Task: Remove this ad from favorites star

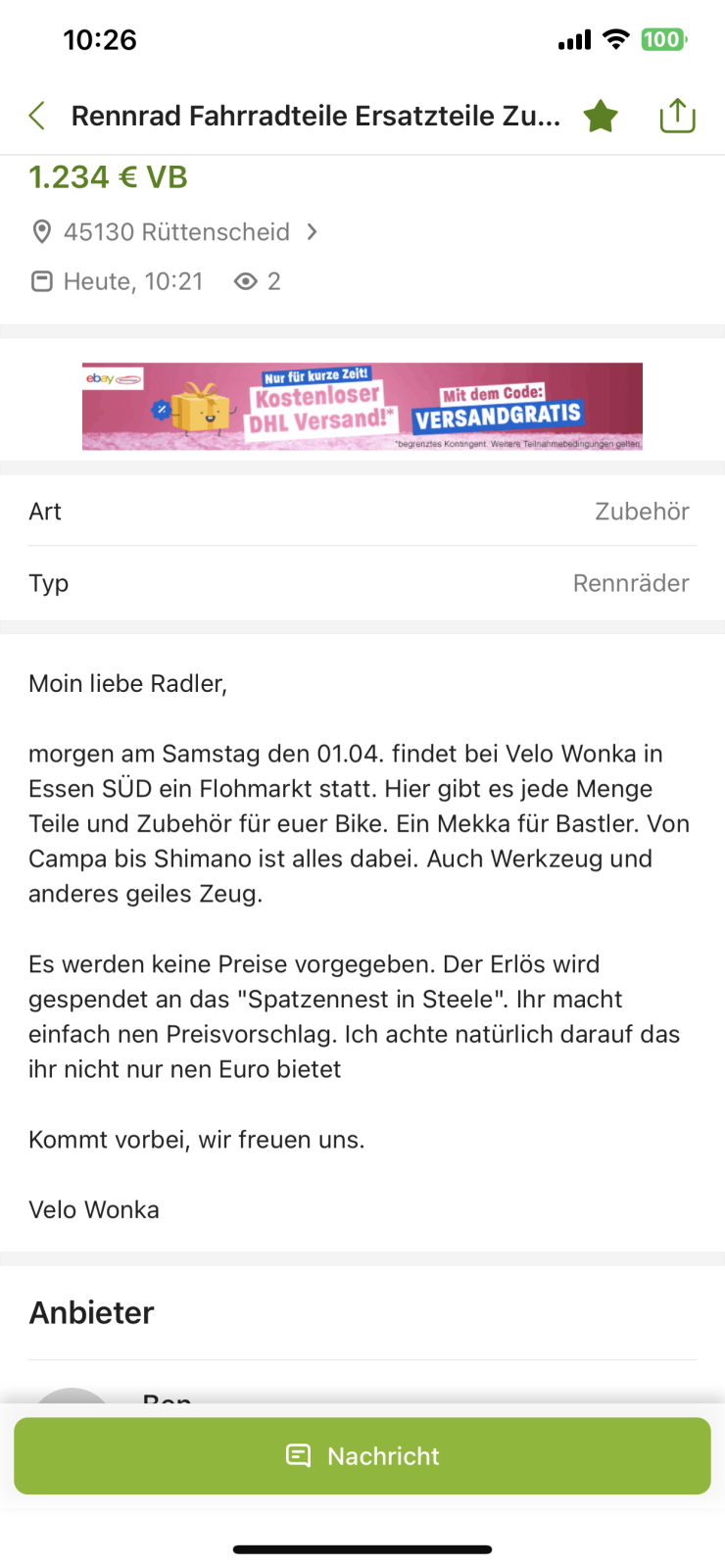Action: 600,116
